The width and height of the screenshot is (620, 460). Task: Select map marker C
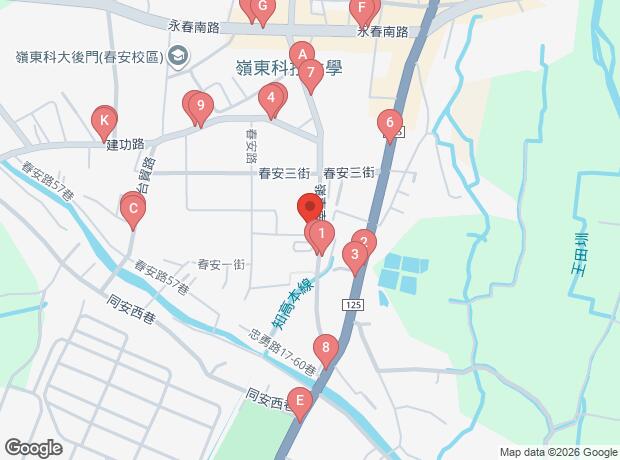pyautogui.click(x=131, y=209)
